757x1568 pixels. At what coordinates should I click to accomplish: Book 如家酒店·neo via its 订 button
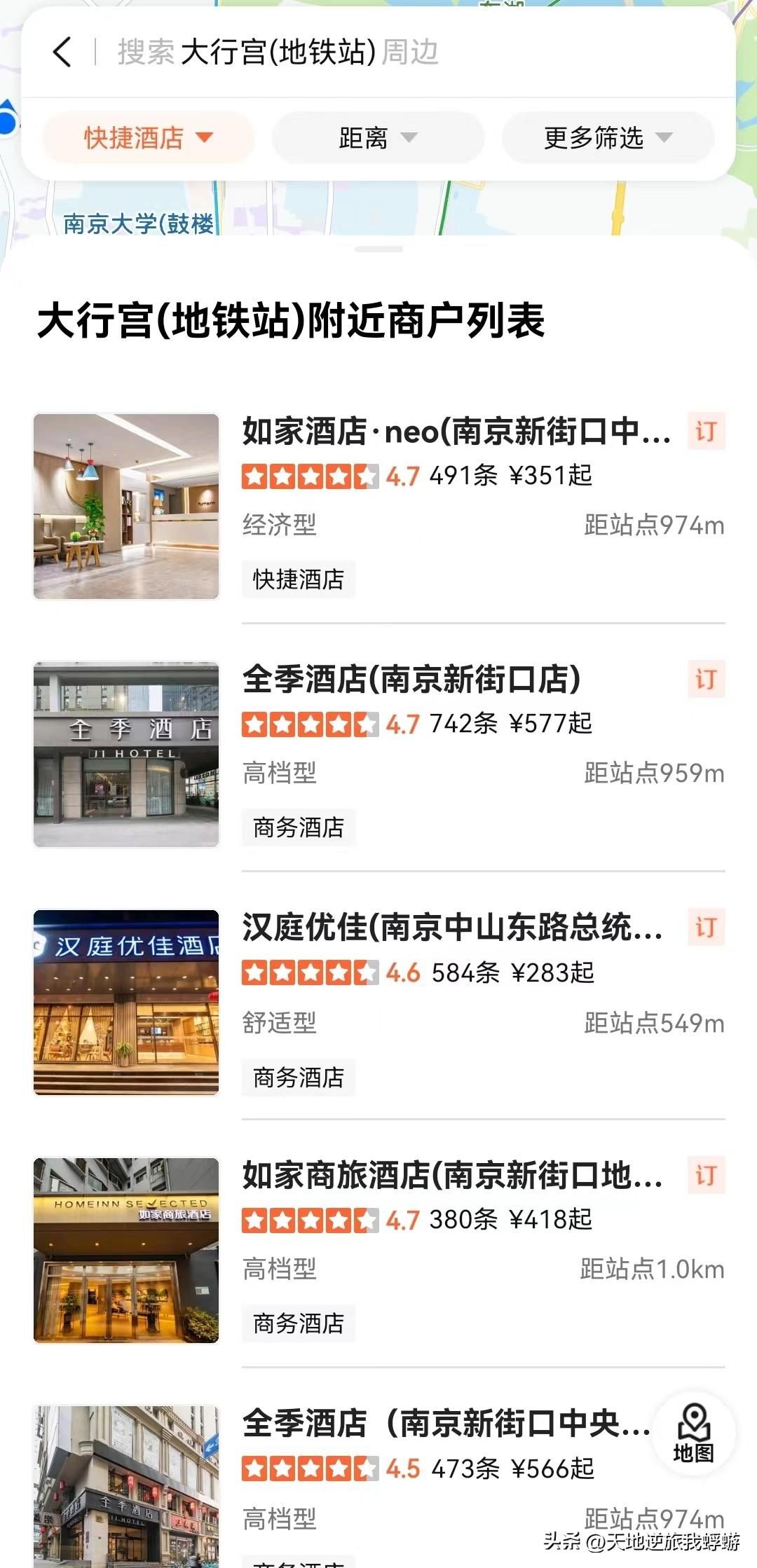coord(706,431)
